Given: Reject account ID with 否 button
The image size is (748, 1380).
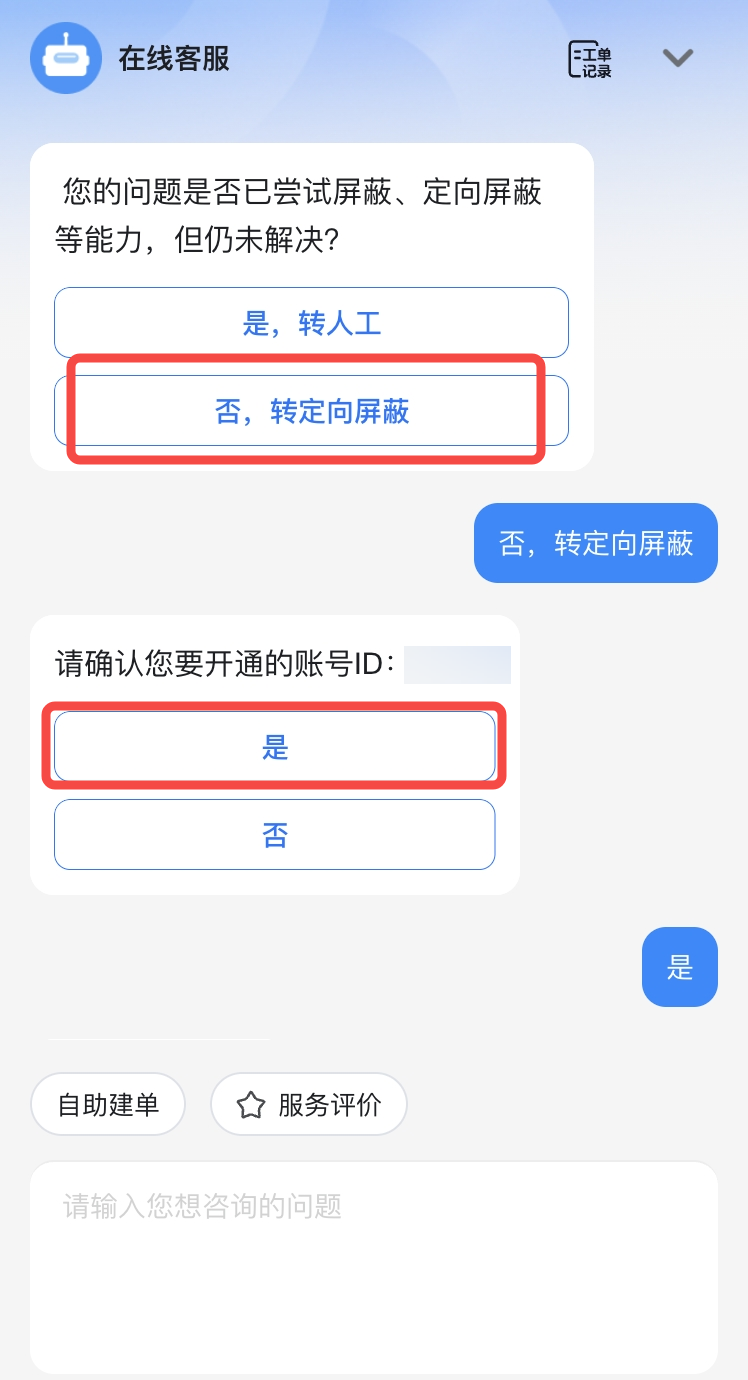Looking at the screenshot, I should 274,834.
